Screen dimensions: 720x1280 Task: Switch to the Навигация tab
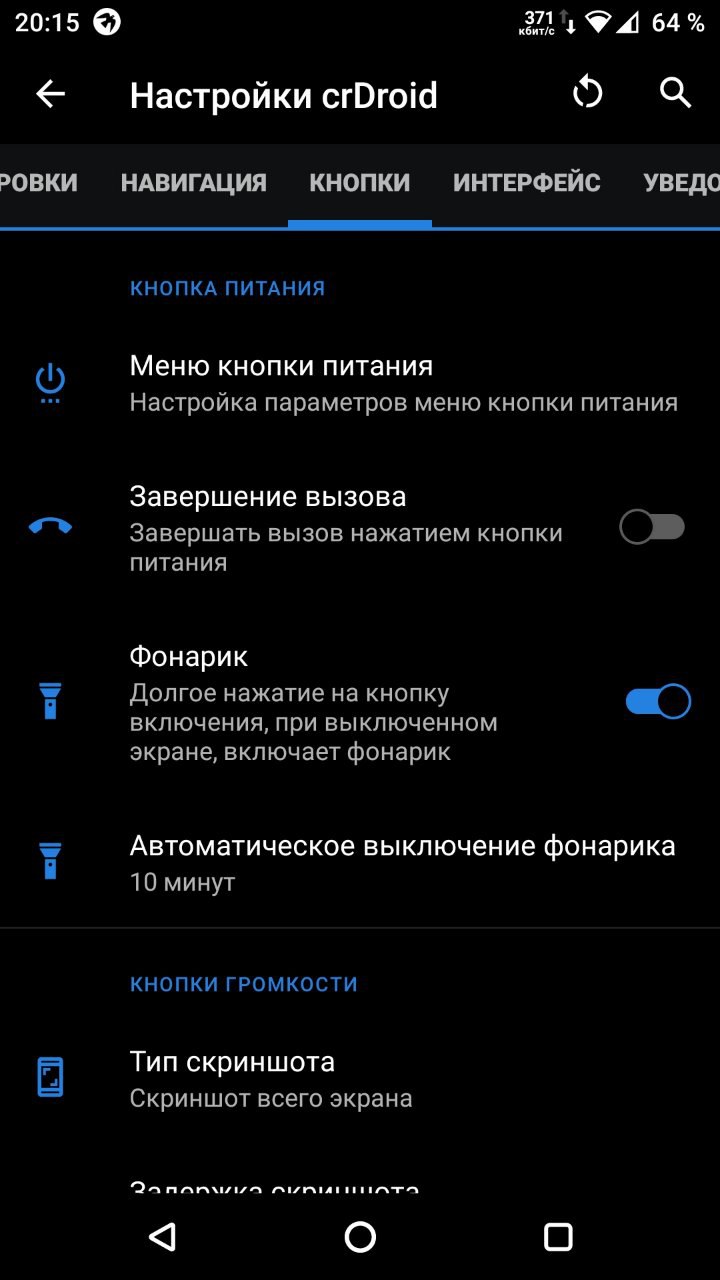[x=193, y=183]
